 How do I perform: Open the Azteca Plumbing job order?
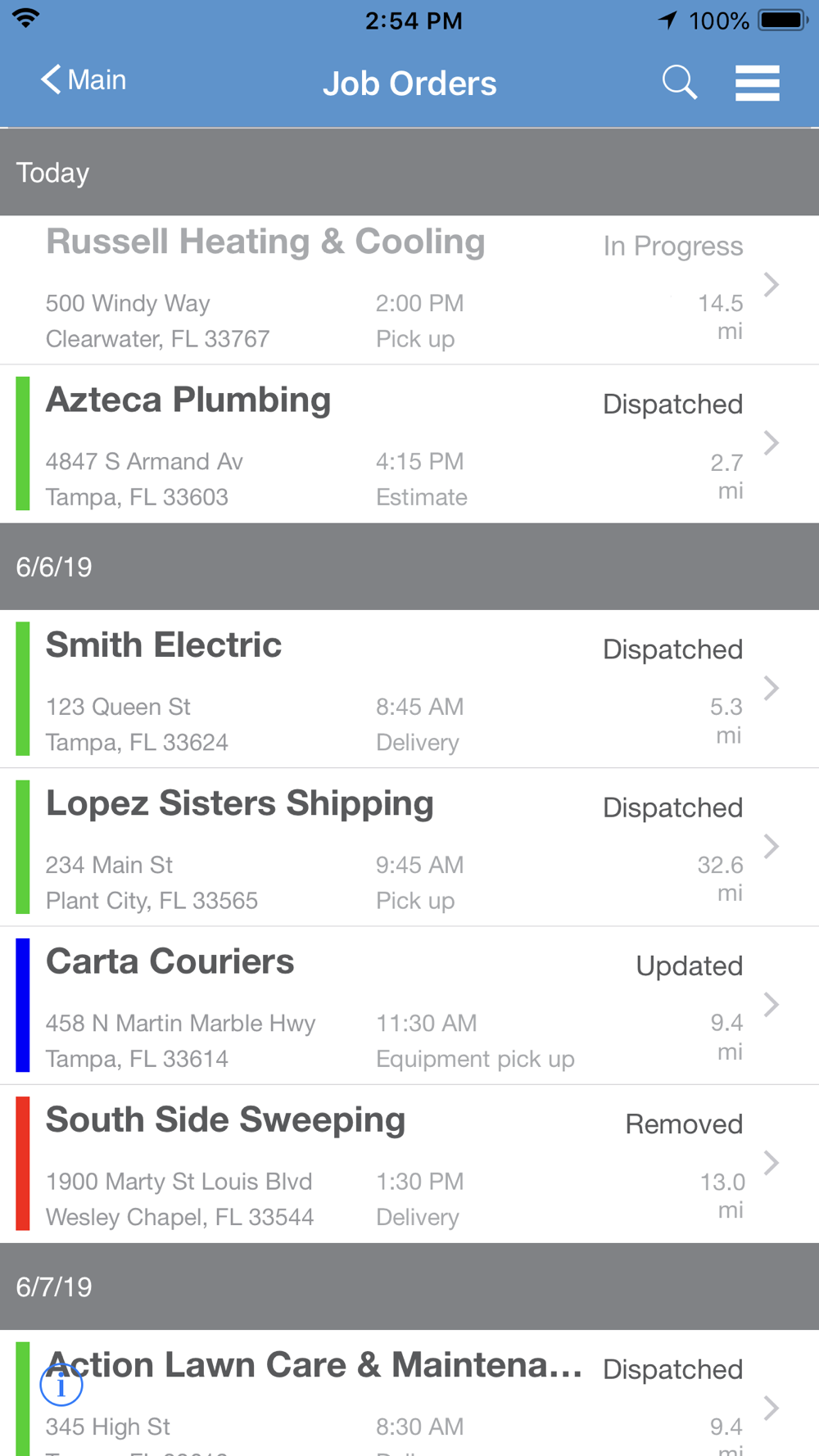point(409,444)
